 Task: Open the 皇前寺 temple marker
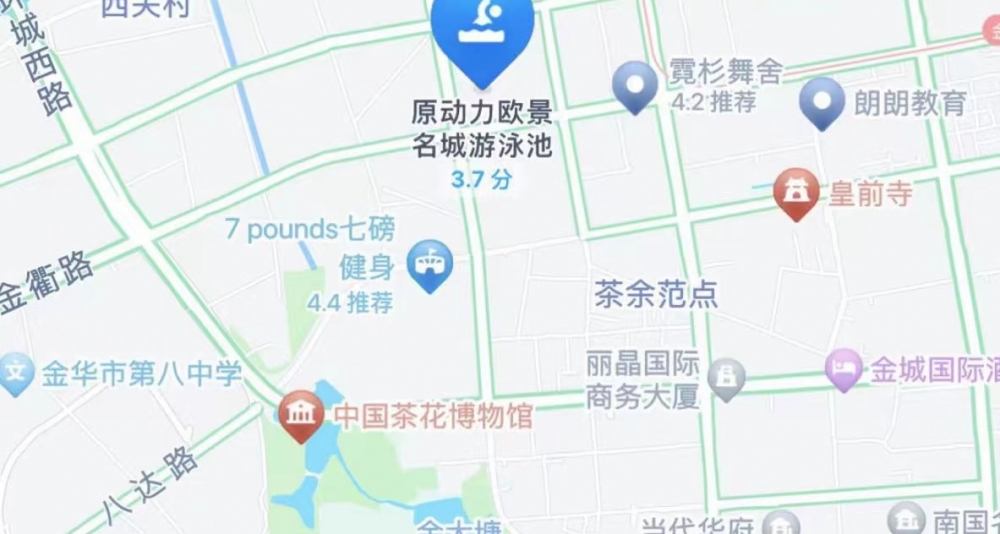tap(797, 192)
